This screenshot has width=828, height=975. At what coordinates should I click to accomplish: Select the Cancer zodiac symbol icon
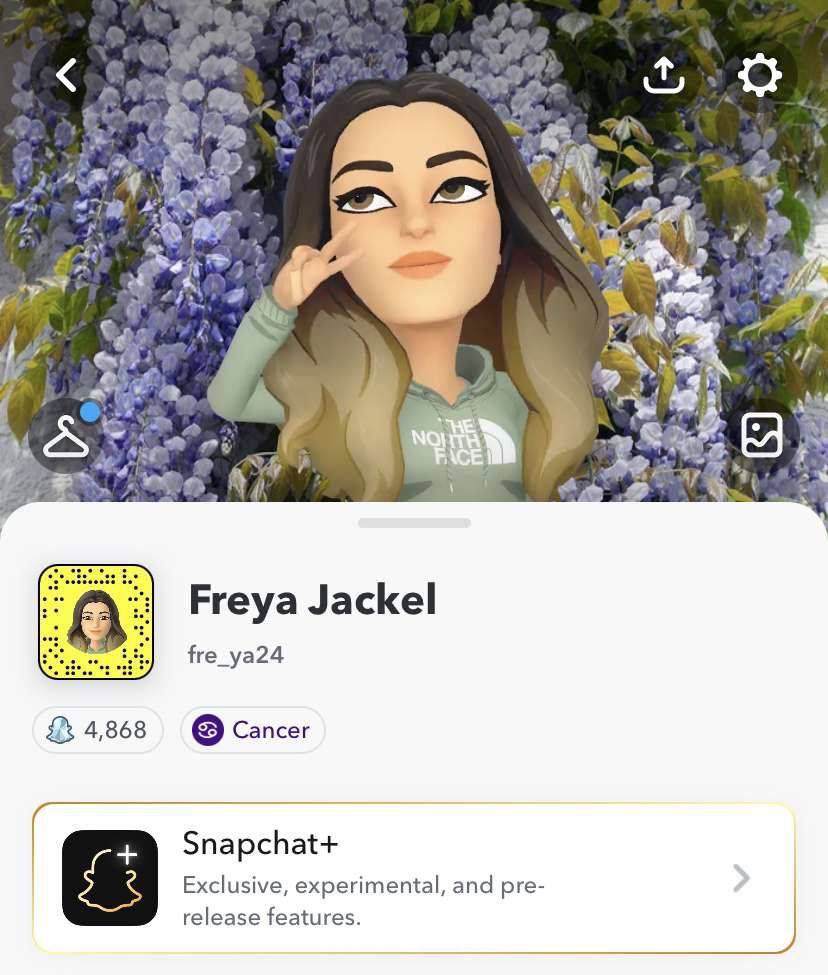click(x=207, y=729)
